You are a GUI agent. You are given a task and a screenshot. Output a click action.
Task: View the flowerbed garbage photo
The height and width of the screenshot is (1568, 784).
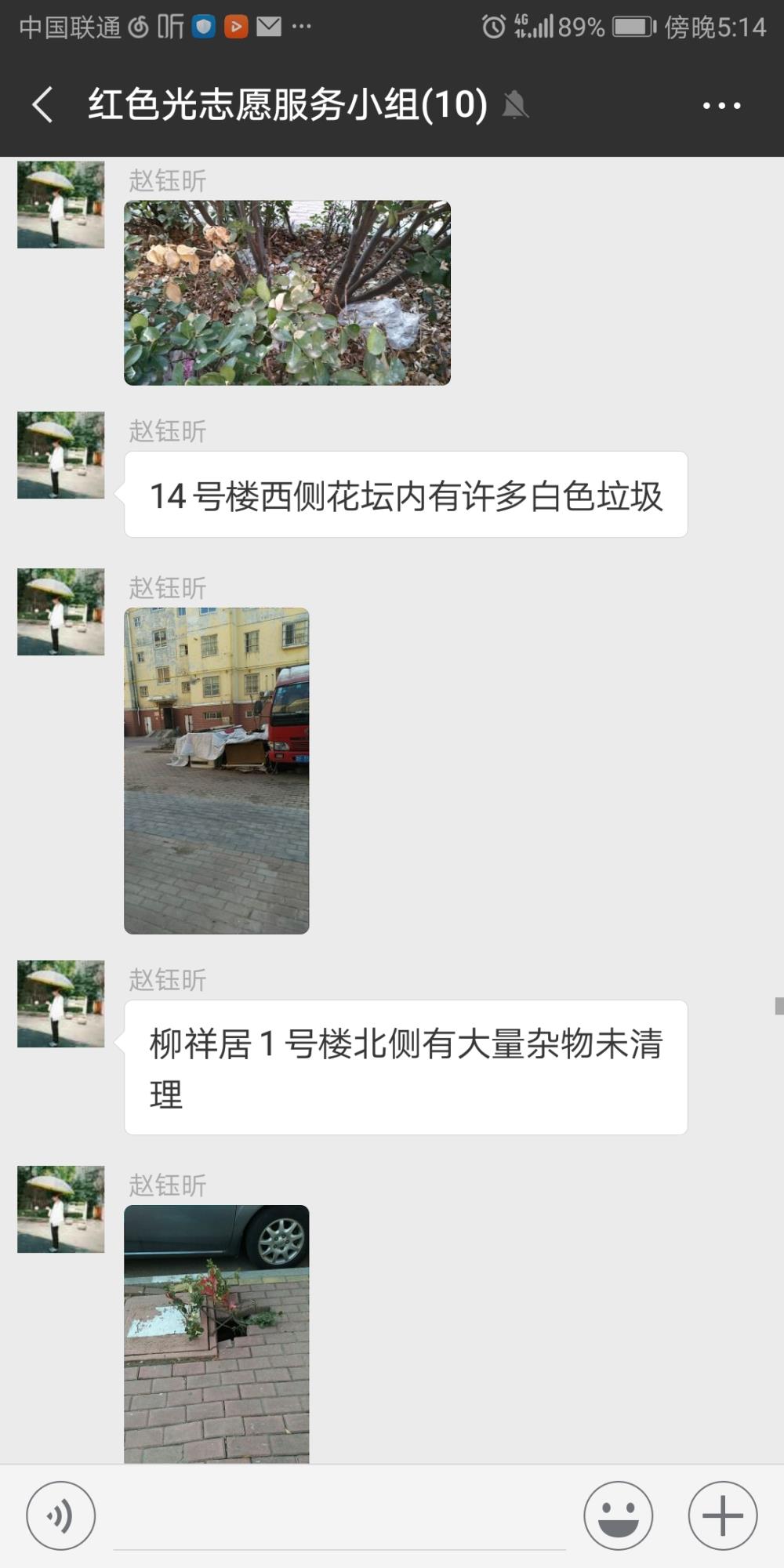point(287,292)
